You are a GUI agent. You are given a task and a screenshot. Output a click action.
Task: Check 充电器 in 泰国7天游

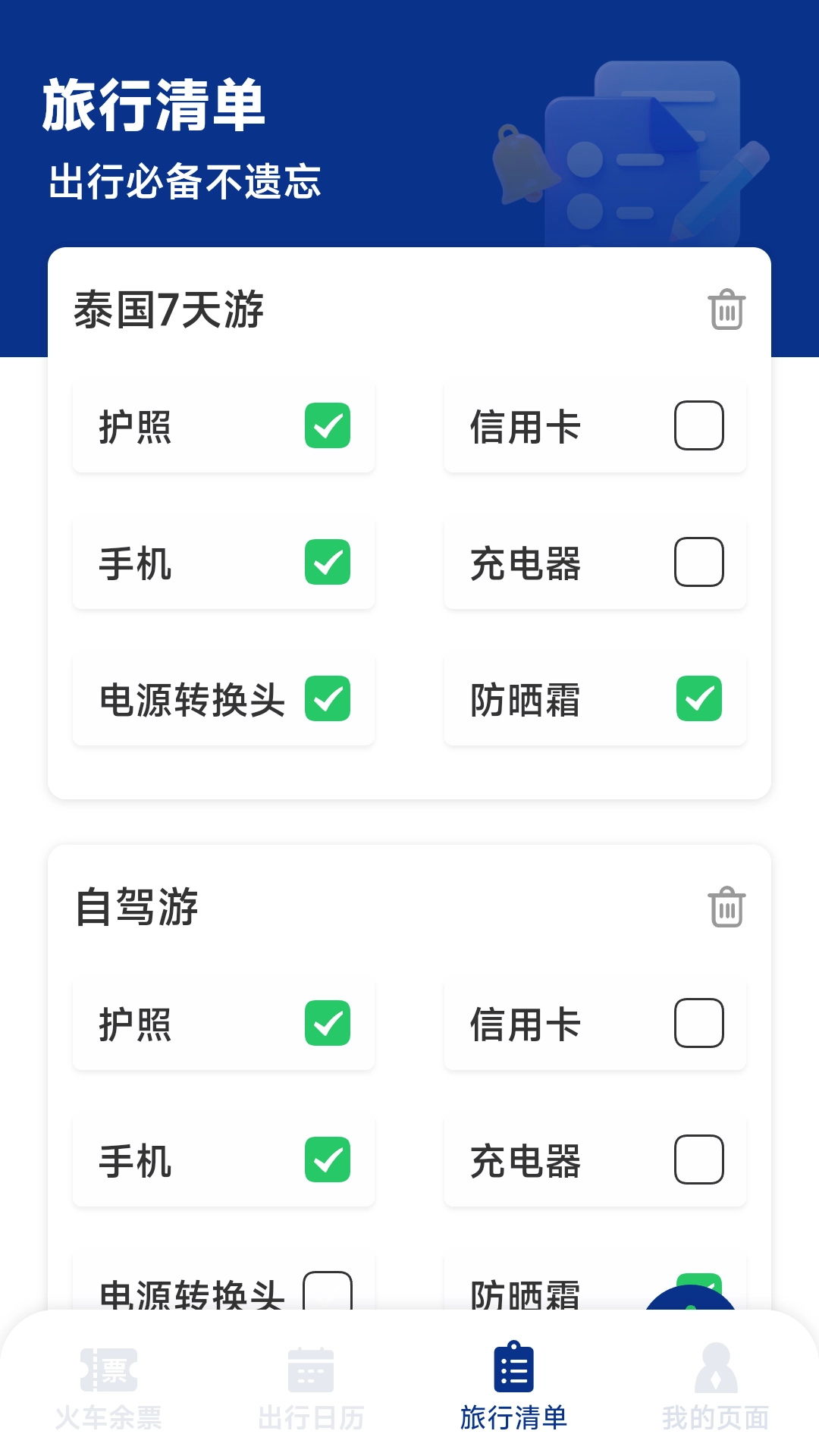click(698, 562)
